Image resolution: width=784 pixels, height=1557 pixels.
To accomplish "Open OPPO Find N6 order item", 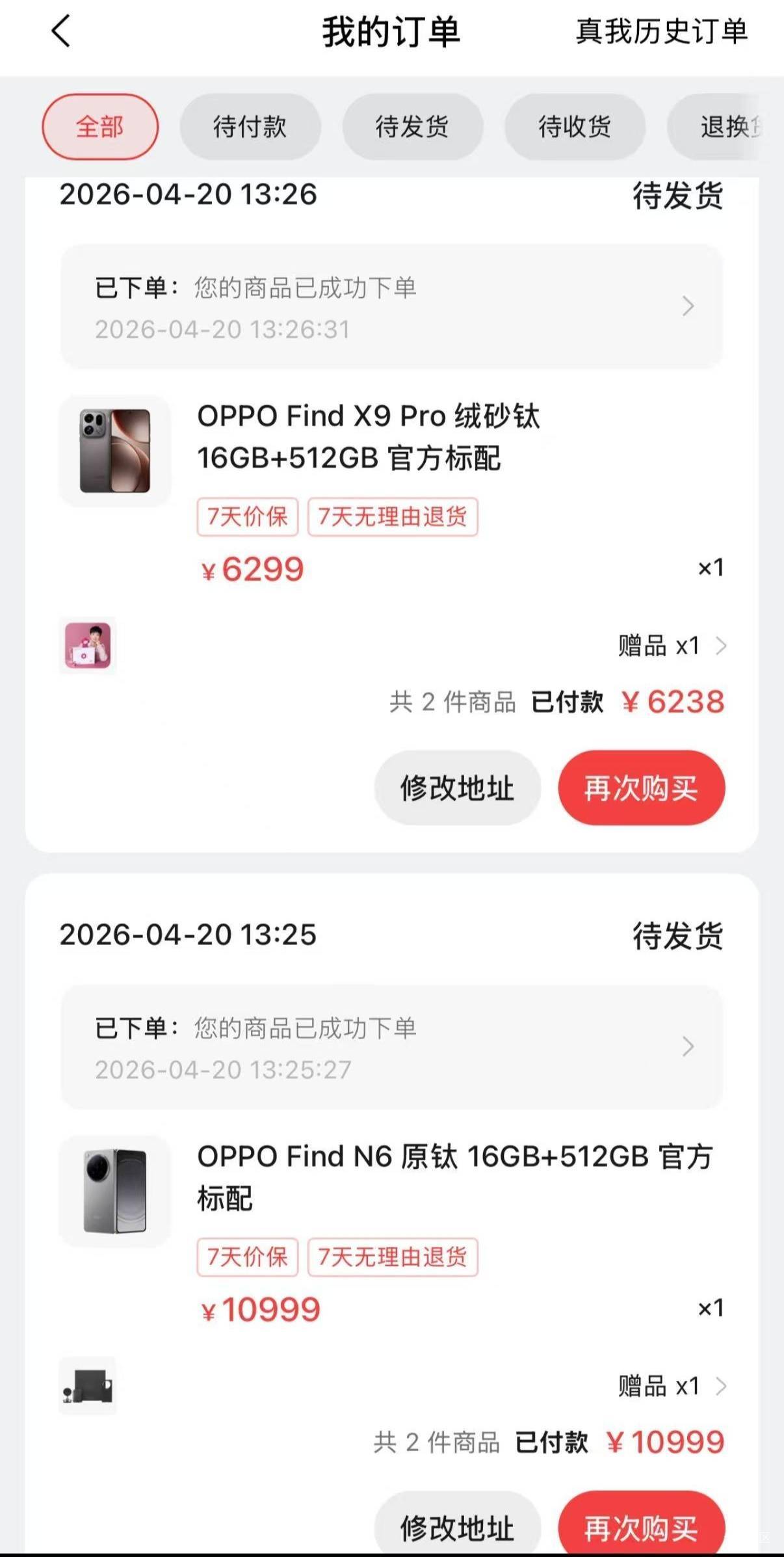I will tap(454, 1177).
